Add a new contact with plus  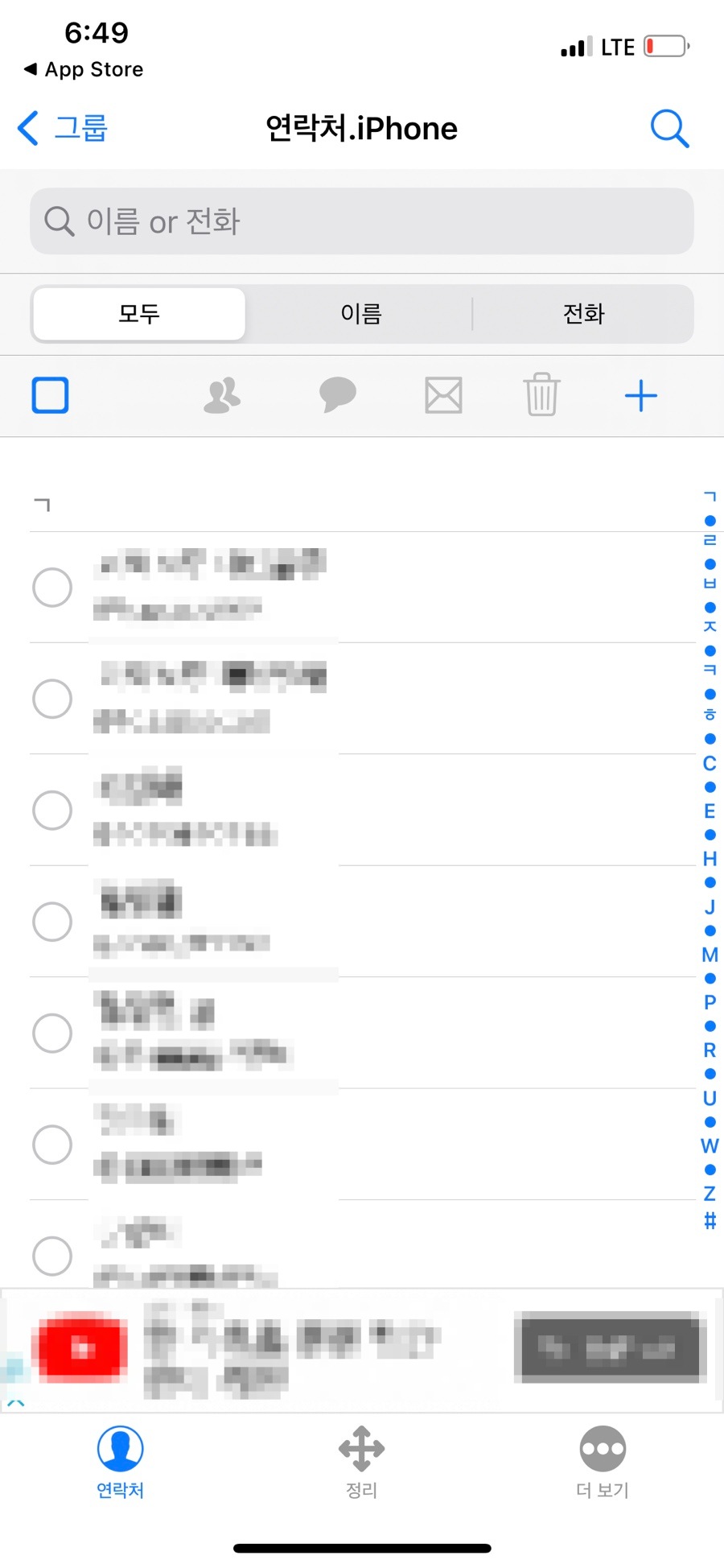coord(641,395)
